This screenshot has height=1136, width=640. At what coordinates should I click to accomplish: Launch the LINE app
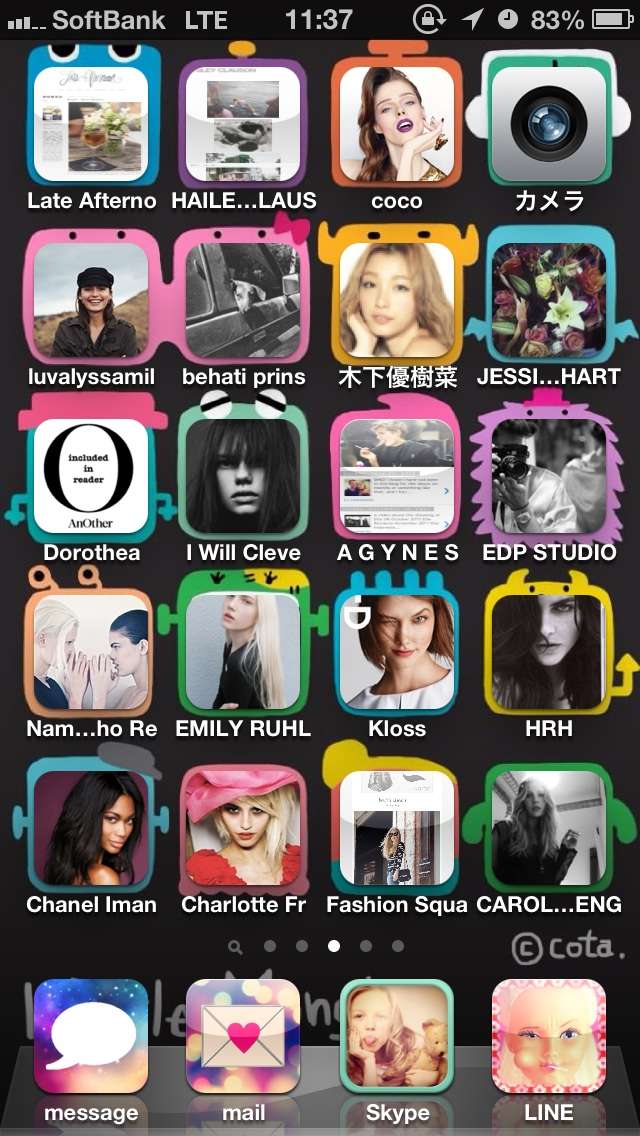click(x=548, y=1037)
